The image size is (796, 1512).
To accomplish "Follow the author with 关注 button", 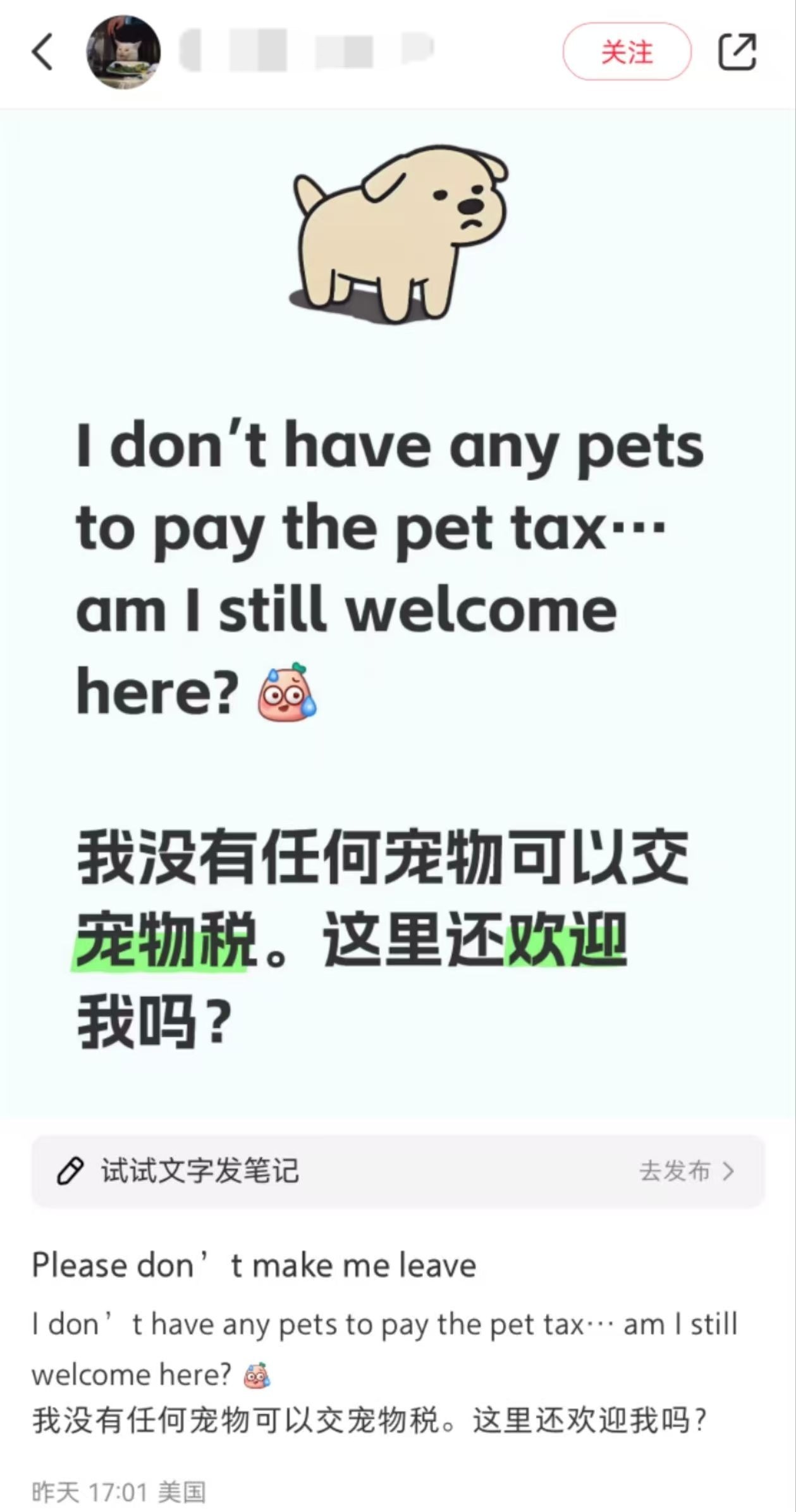I will (627, 52).
